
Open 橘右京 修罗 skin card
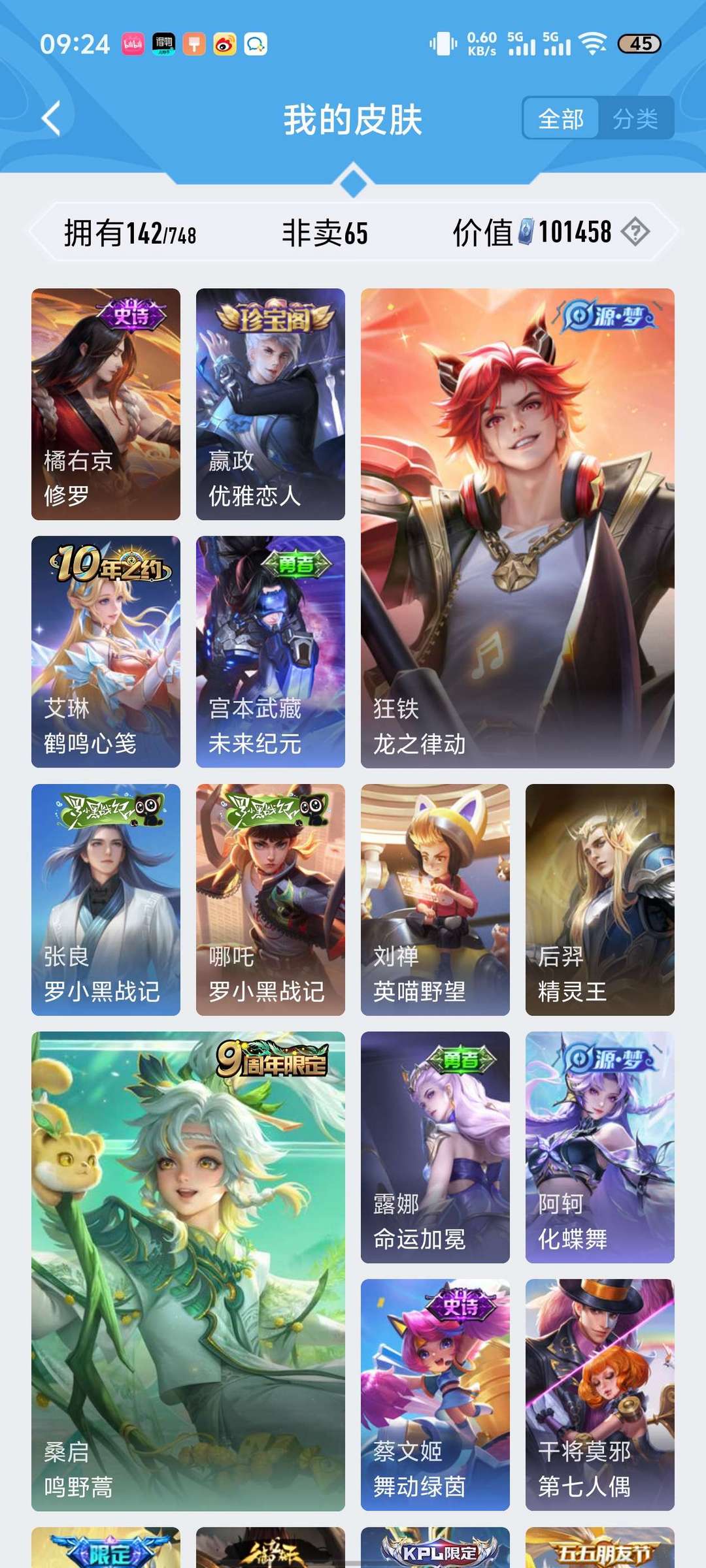(x=106, y=404)
